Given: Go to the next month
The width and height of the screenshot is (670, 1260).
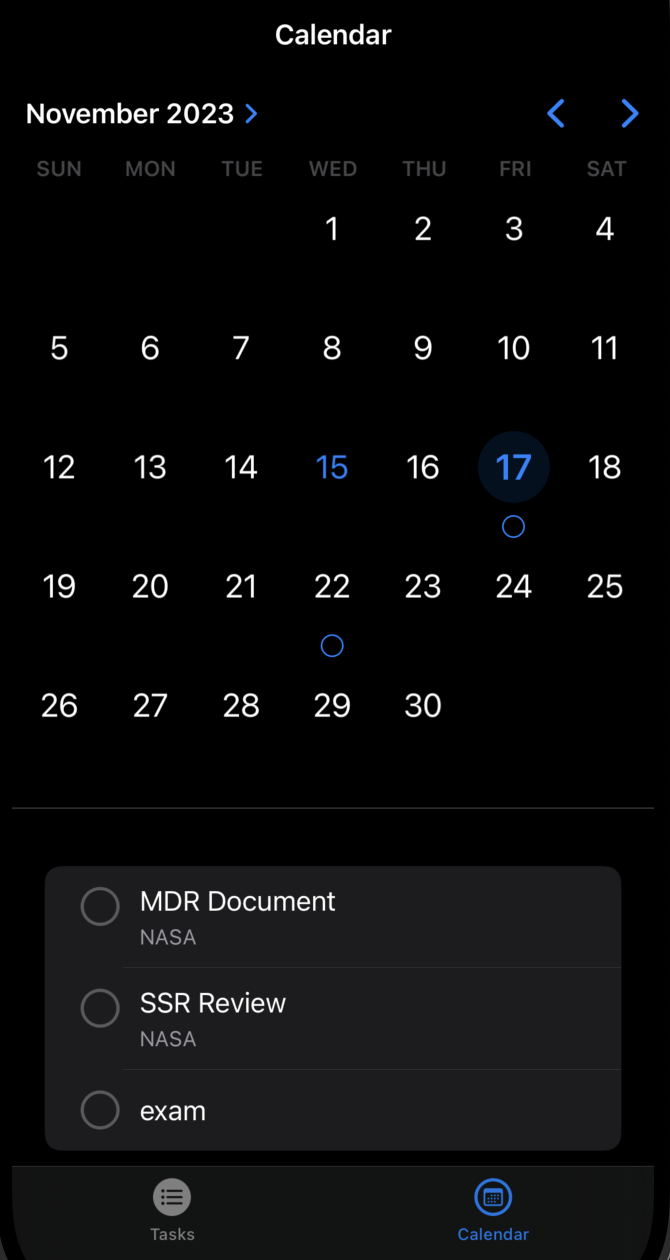Looking at the screenshot, I should pos(629,114).
